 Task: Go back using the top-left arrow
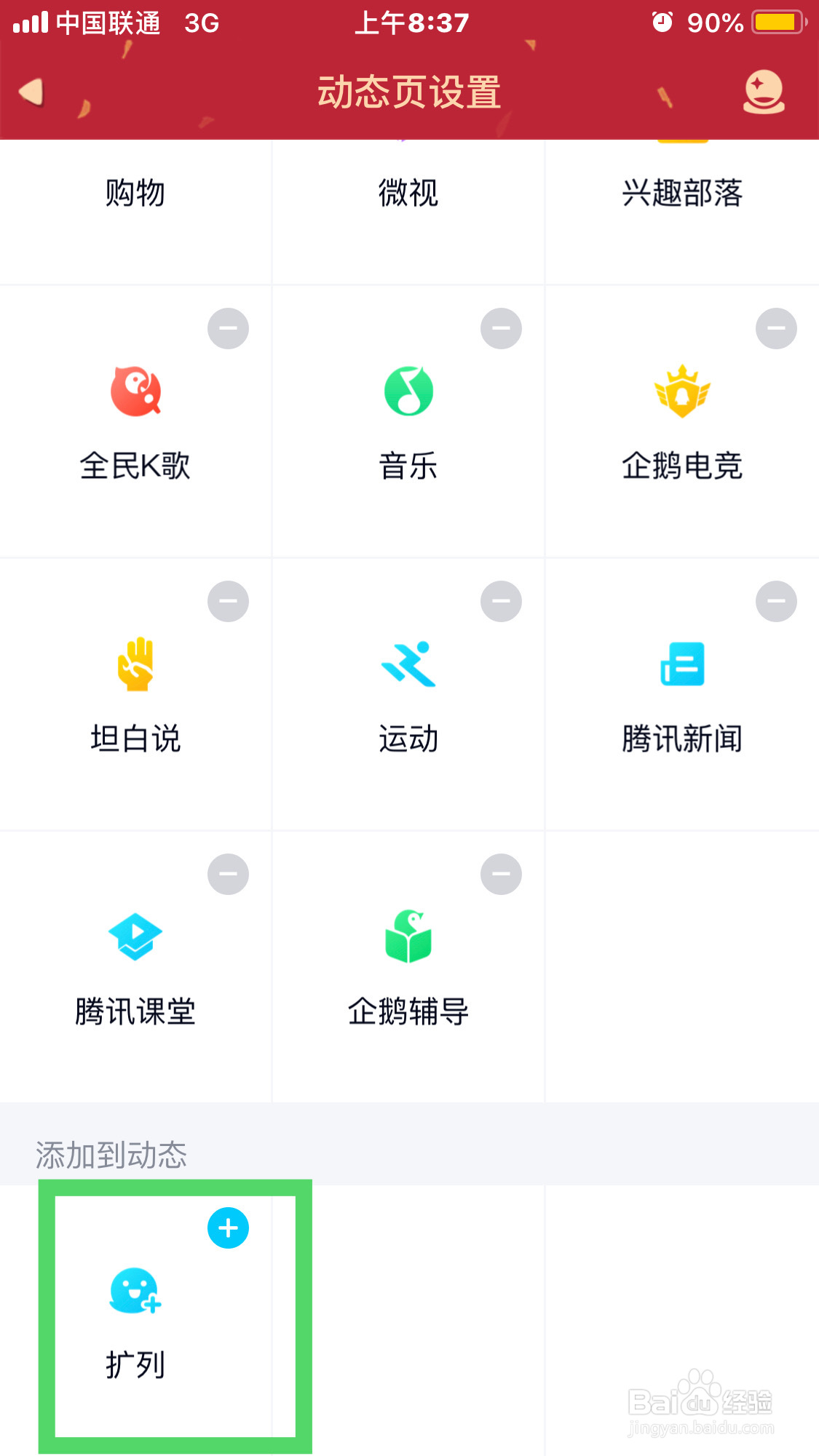pyautogui.click(x=31, y=92)
